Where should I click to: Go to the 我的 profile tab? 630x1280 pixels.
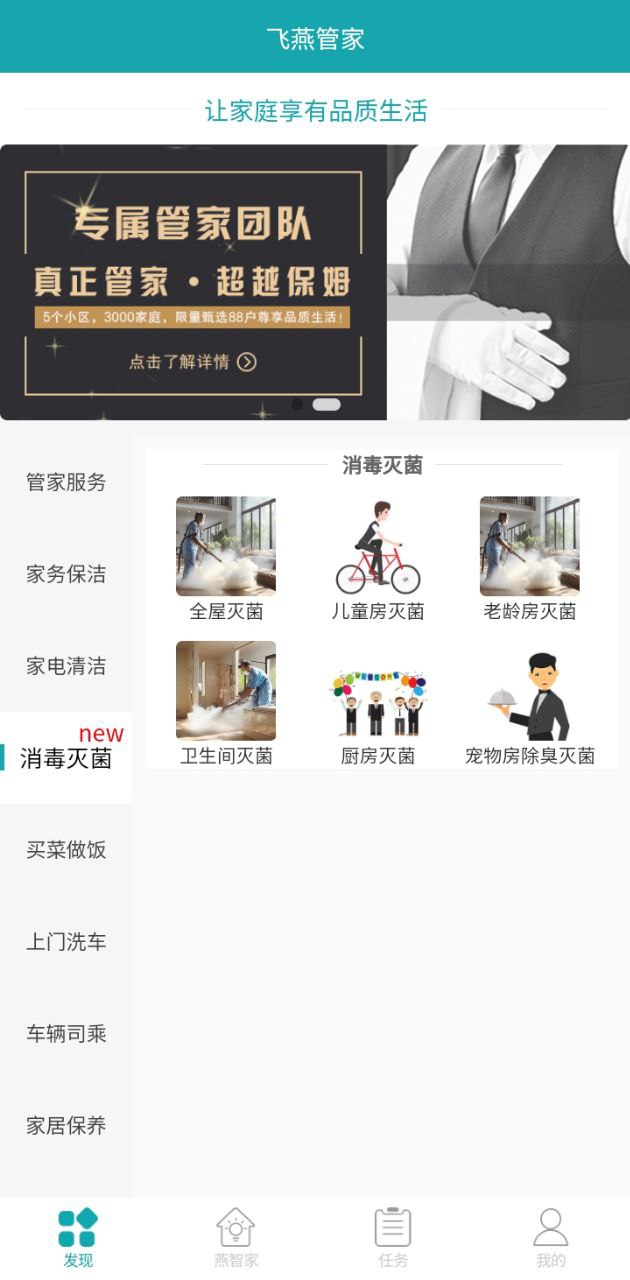551,1238
